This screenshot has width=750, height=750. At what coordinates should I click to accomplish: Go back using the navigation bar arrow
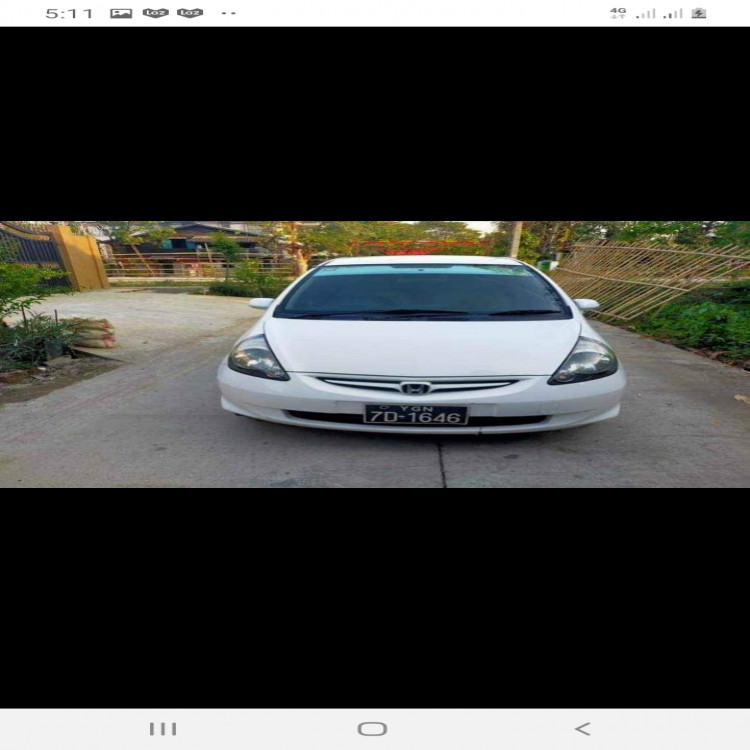coord(582,729)
